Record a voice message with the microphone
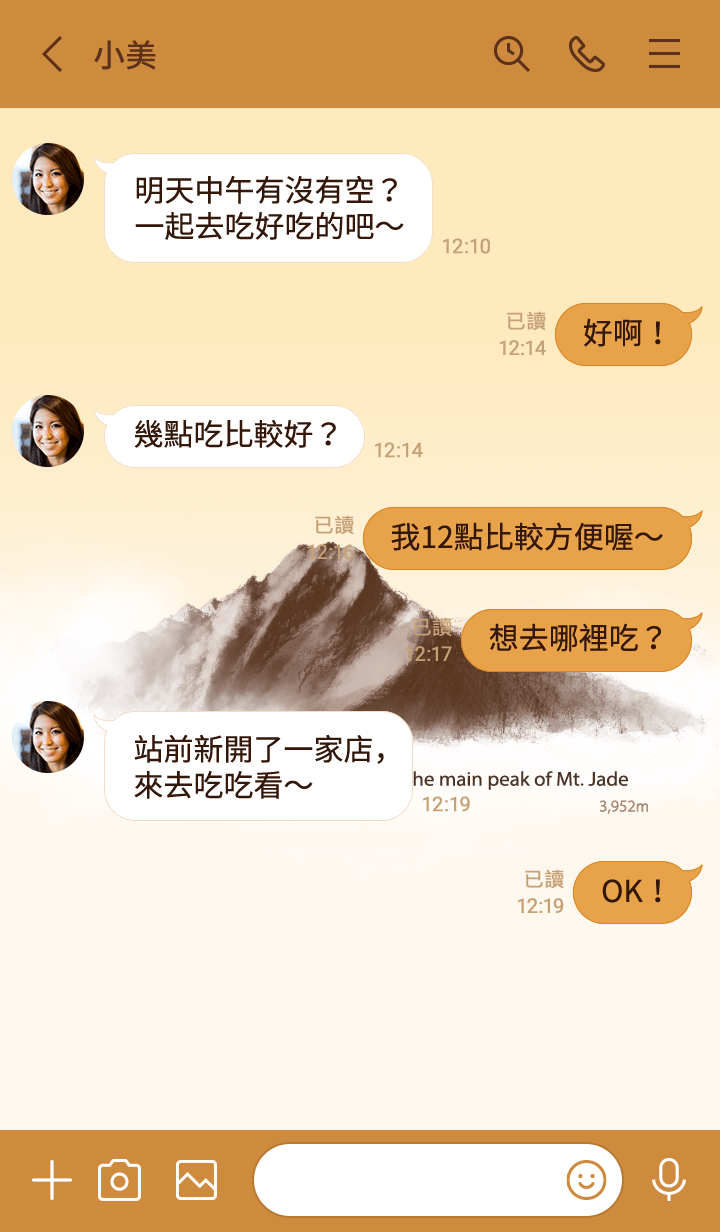The height and width of the screenshot is (1232, 720). (669, 1181)
